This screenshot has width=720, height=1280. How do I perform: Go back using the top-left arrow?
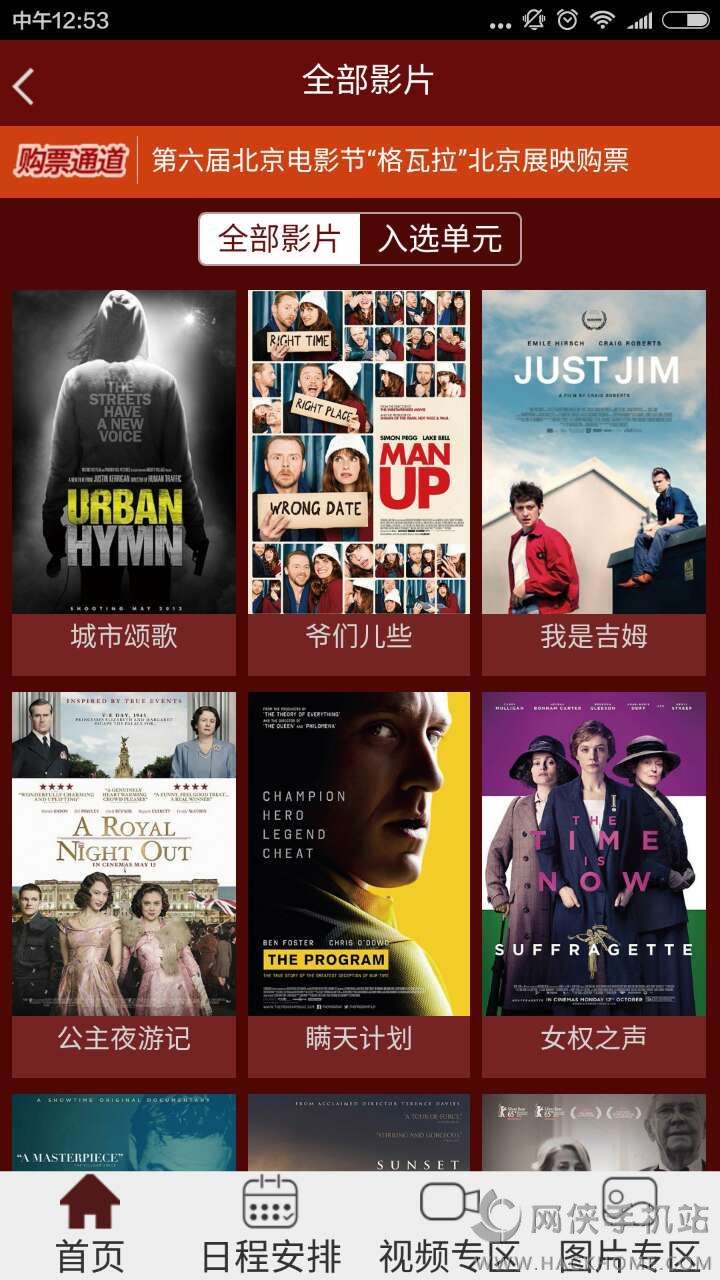pyautogui.click(x=24, y=87)
